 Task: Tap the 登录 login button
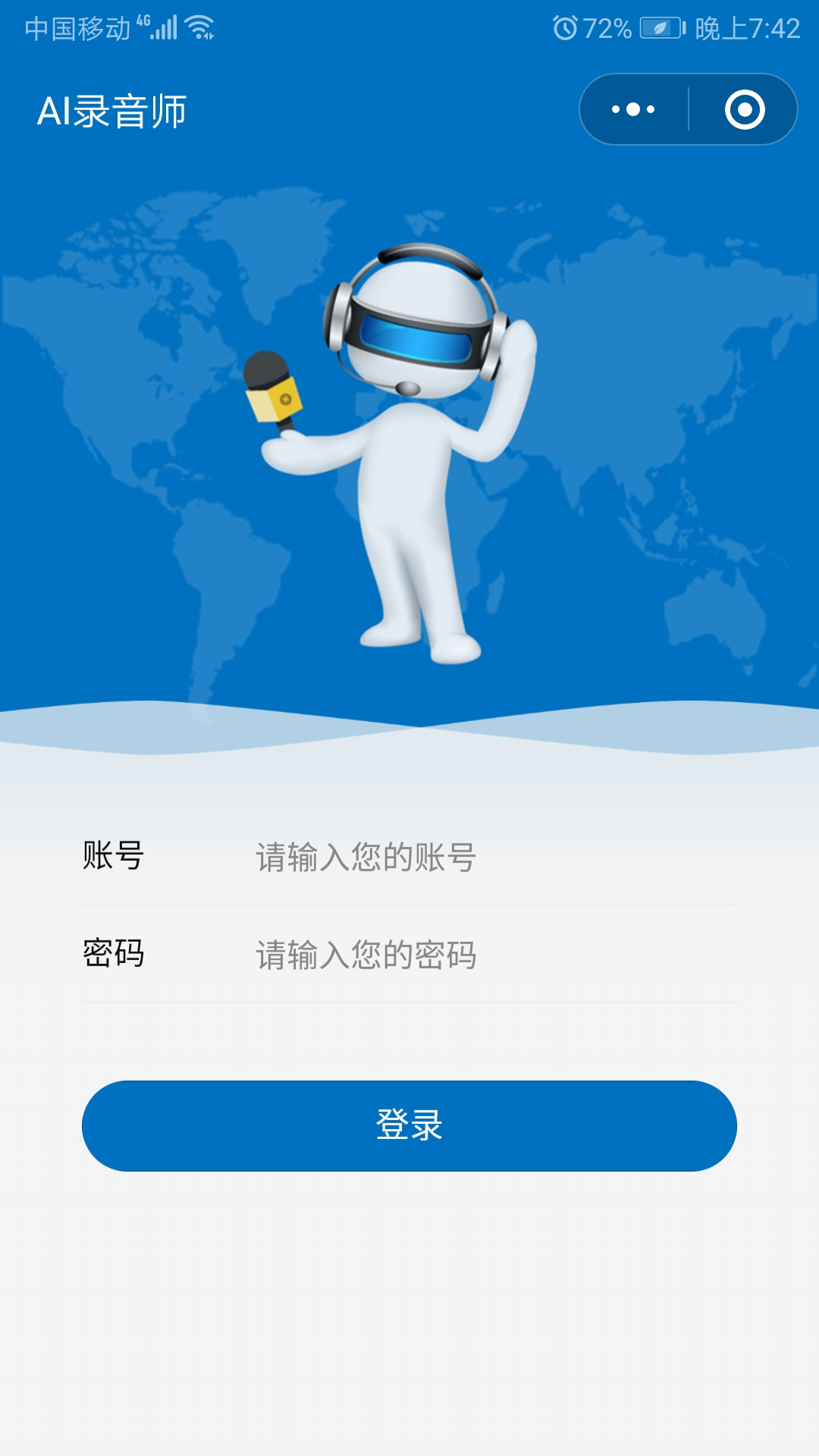(x=409, y=1125)
